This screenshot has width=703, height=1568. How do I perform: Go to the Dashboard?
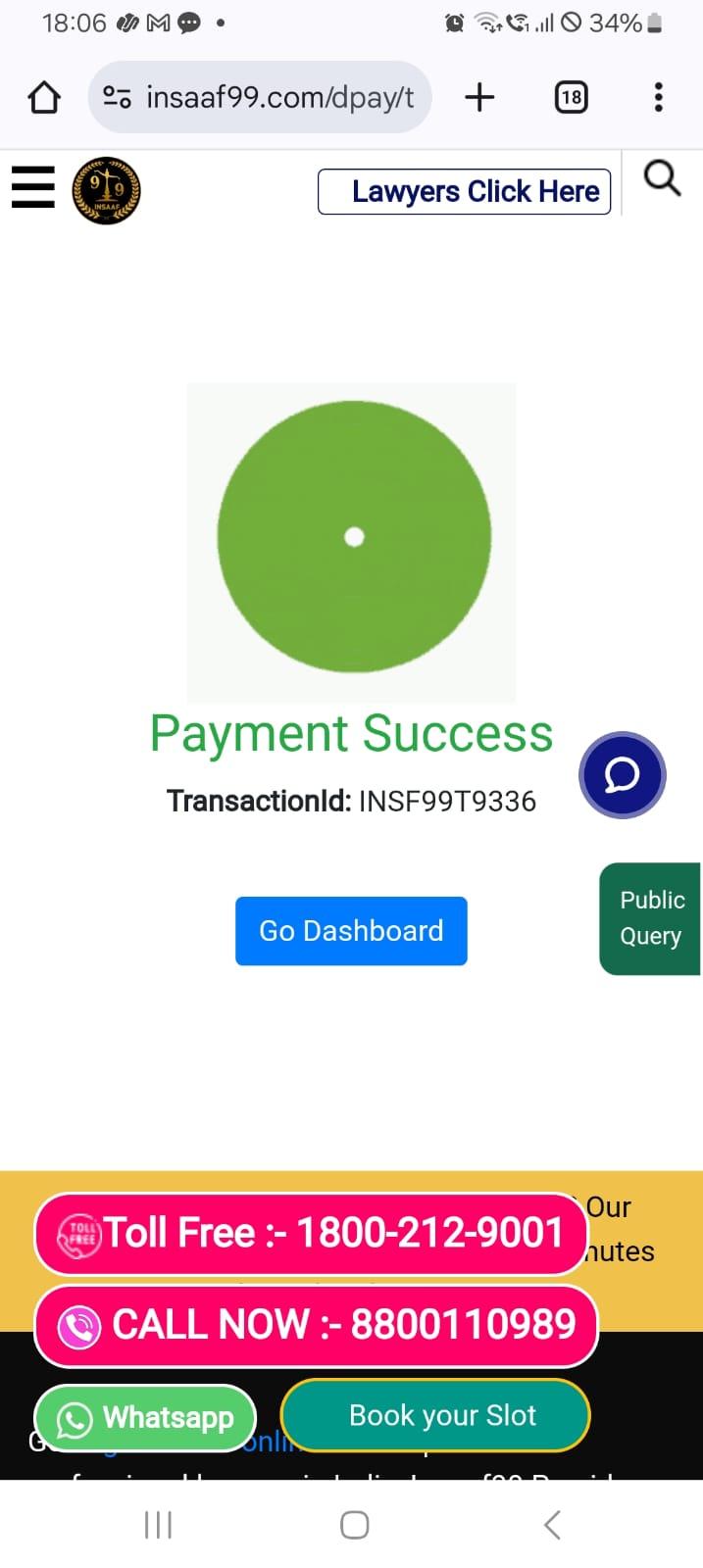351,930
